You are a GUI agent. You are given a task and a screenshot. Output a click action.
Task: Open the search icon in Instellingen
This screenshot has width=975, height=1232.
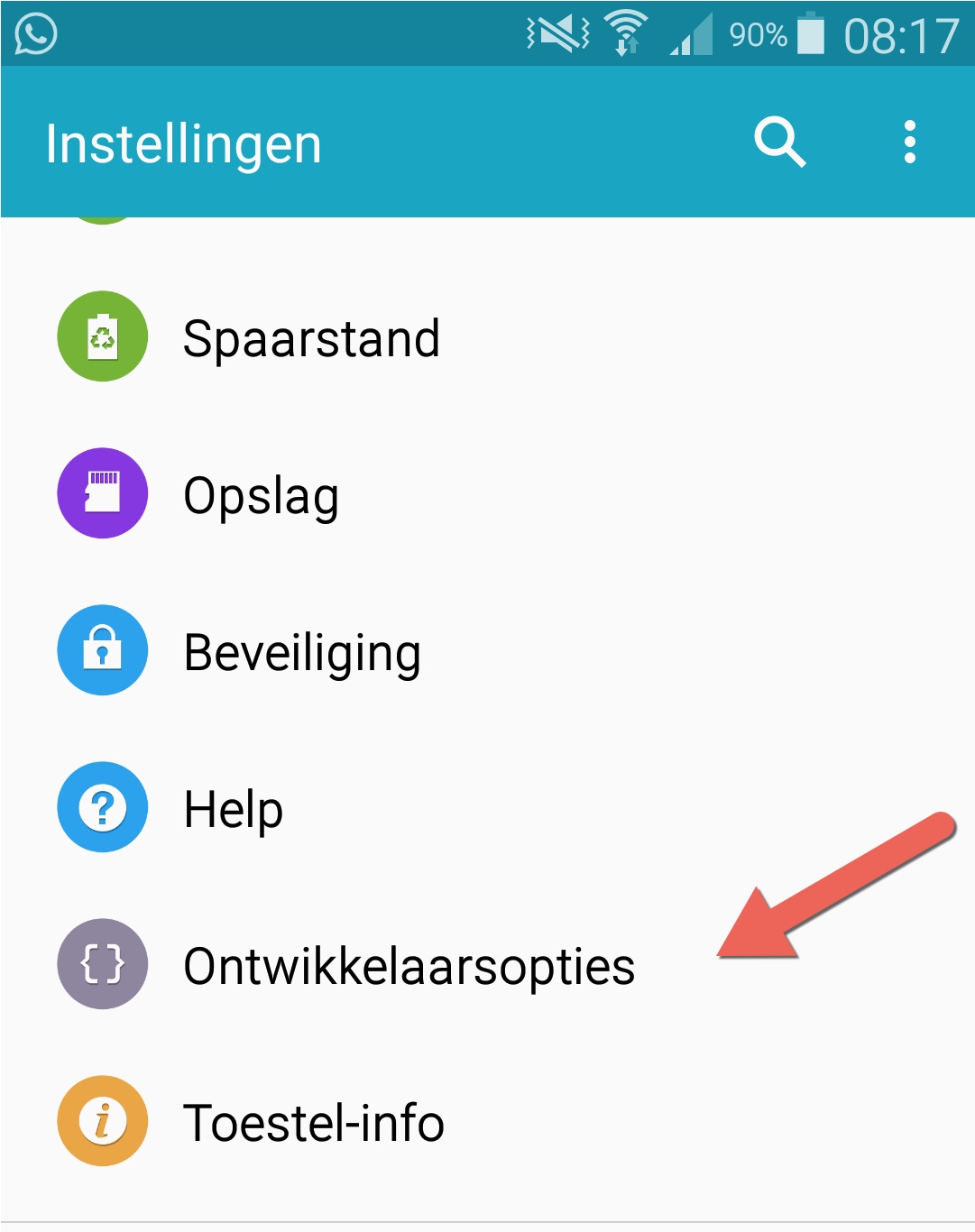pyautogui.click(x=779, y=142)
